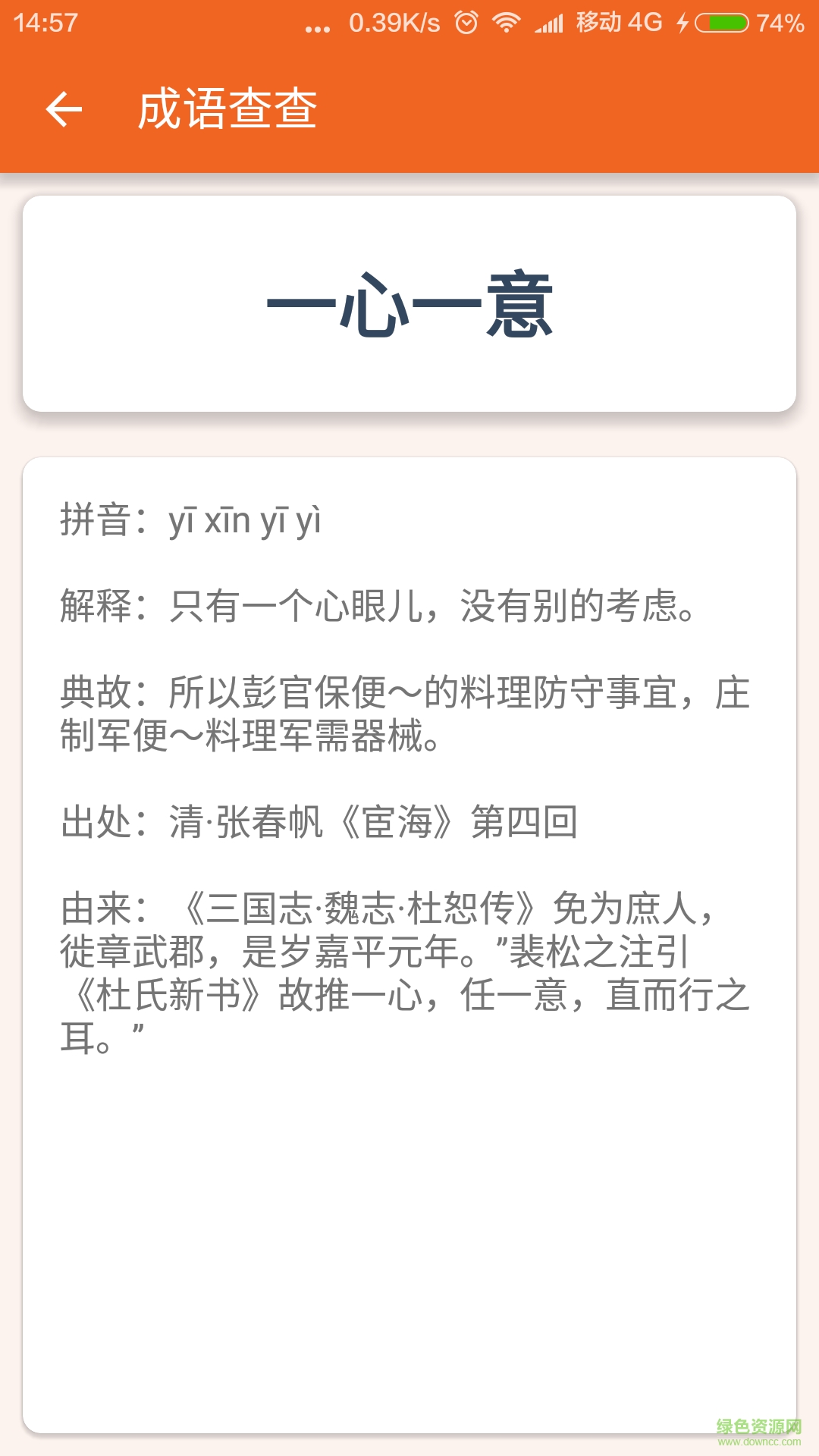Image resolution: width=819 pixels, height=1456 pixels.
Task: Tap the alarm clock icon in the status bar
Action: click(464, 23)
